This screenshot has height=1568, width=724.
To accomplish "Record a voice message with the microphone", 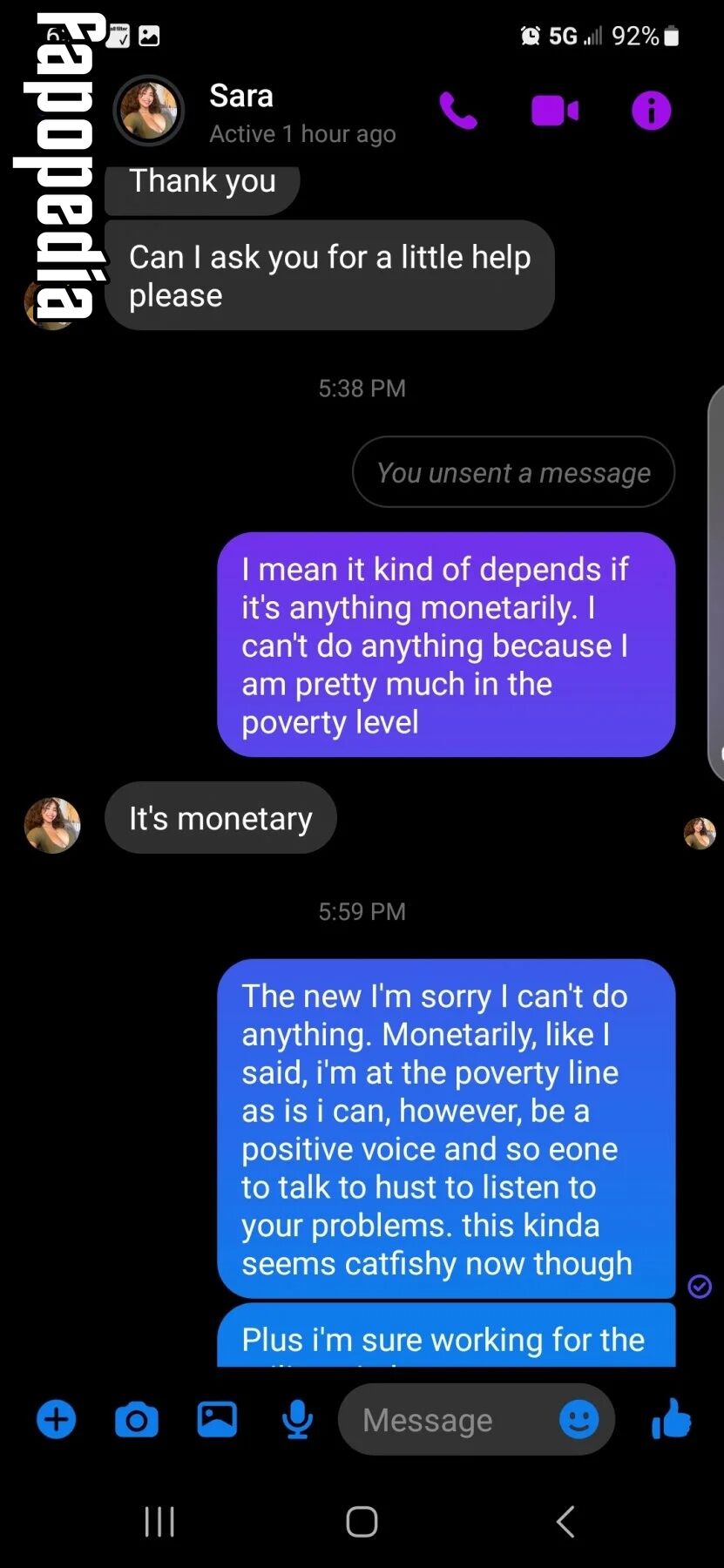I will [x=297, y=1420].
